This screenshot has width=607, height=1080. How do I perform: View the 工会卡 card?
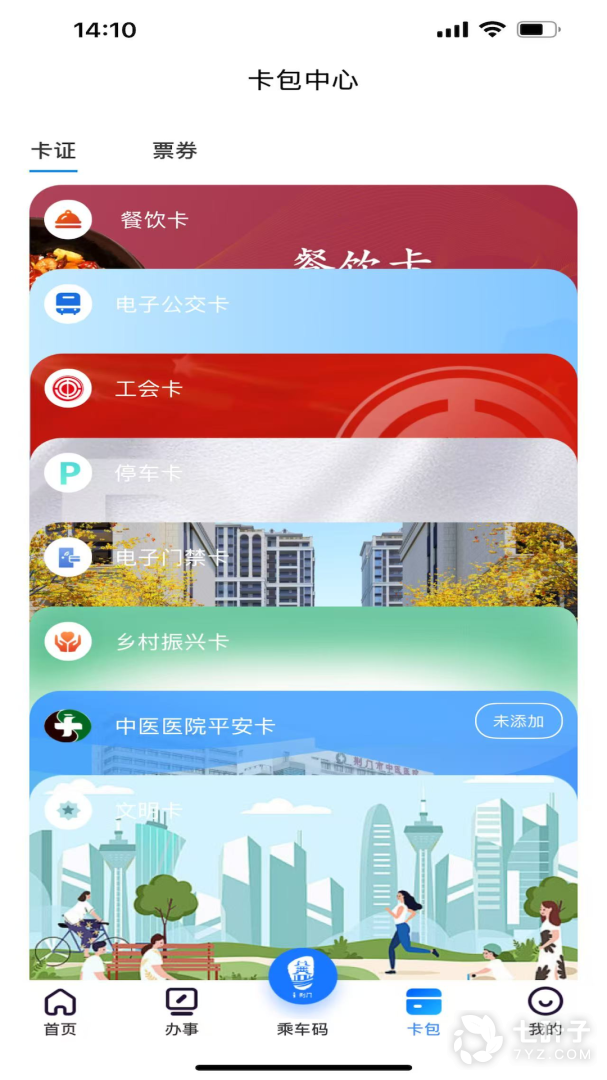[148, 389]
